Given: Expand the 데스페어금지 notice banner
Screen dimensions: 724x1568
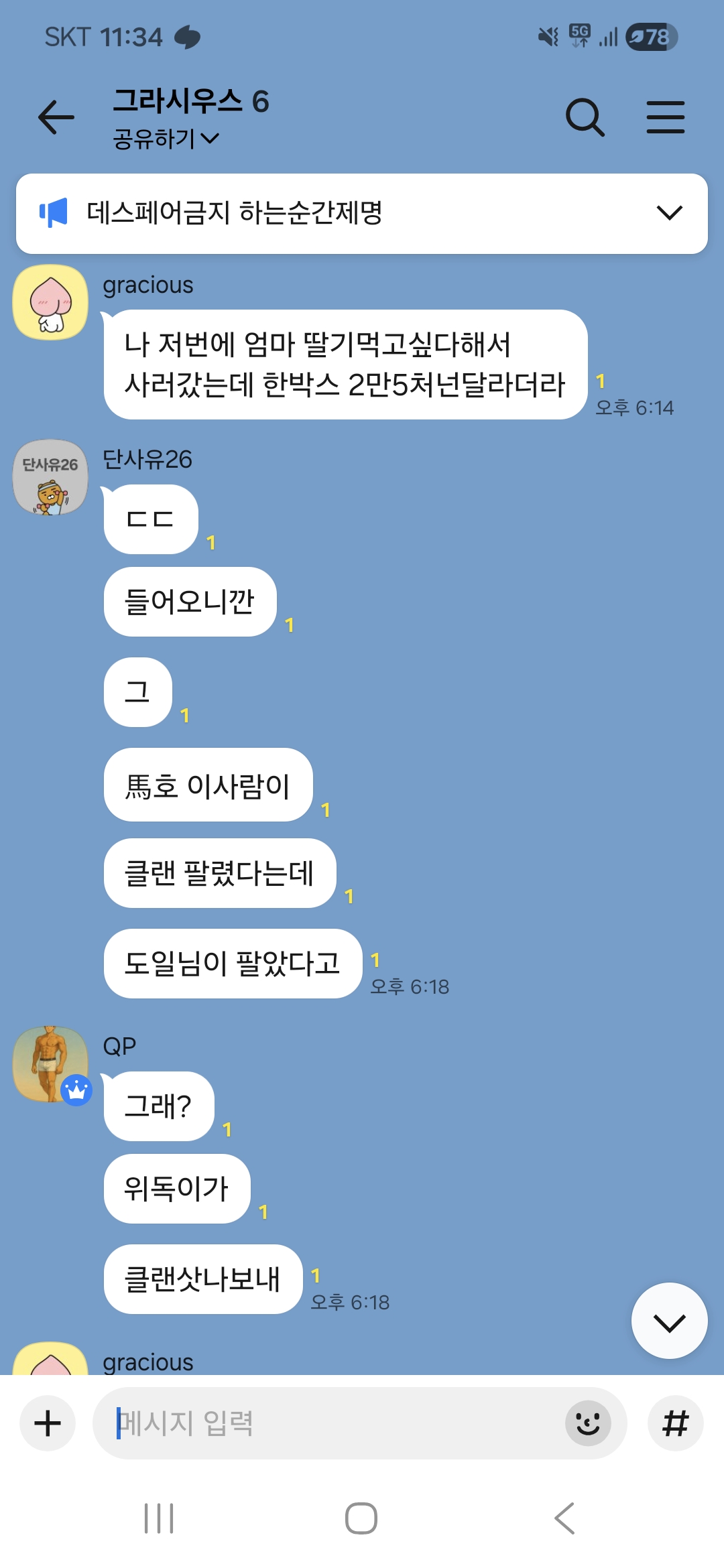Looking at the screenshot, I should (669, 213).
